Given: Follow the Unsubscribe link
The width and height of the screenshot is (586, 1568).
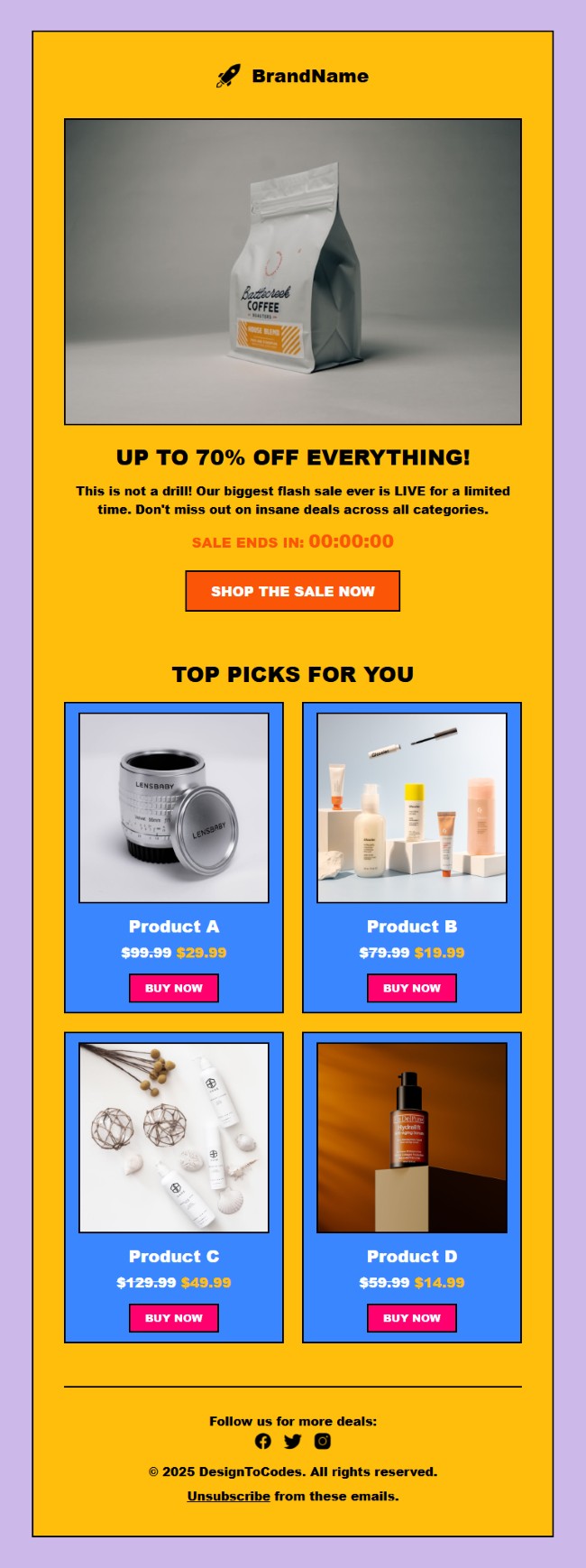Looking at the screenshot, I should 228,1496.
